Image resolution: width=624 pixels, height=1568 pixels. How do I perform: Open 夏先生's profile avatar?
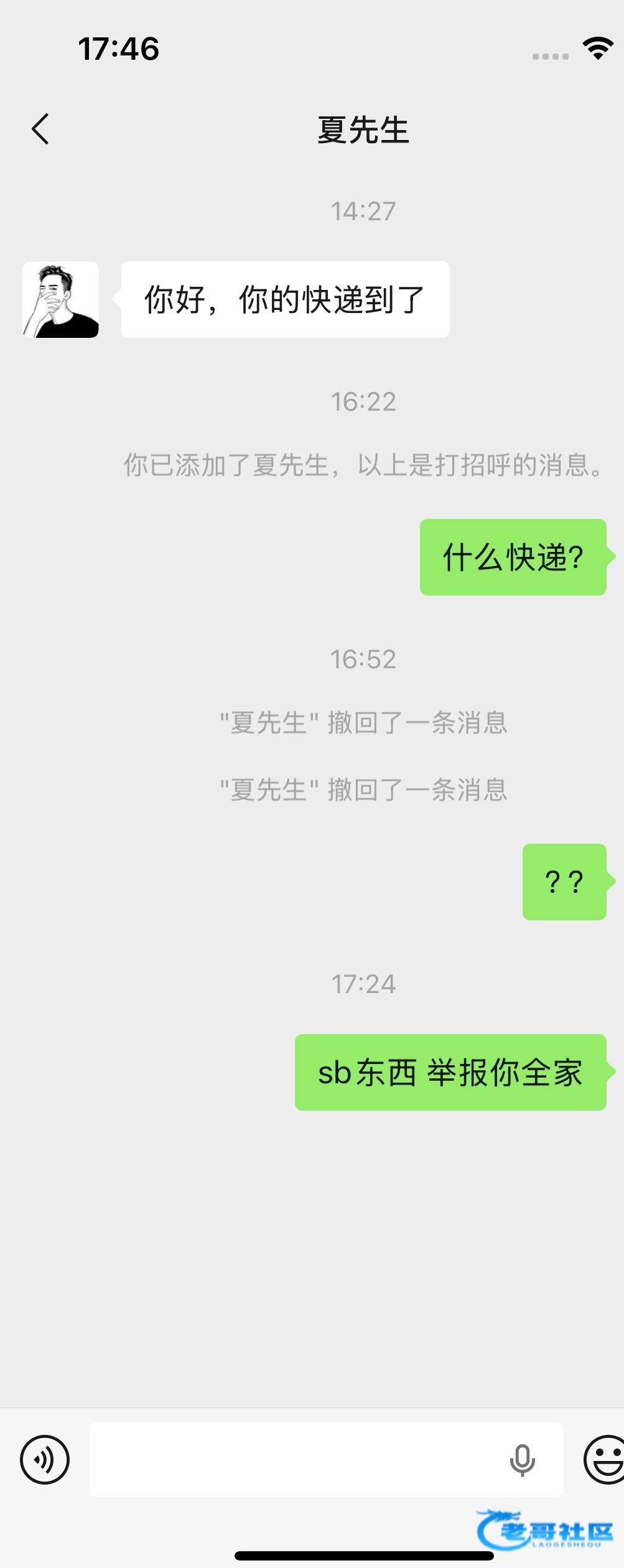pos(60,300)
